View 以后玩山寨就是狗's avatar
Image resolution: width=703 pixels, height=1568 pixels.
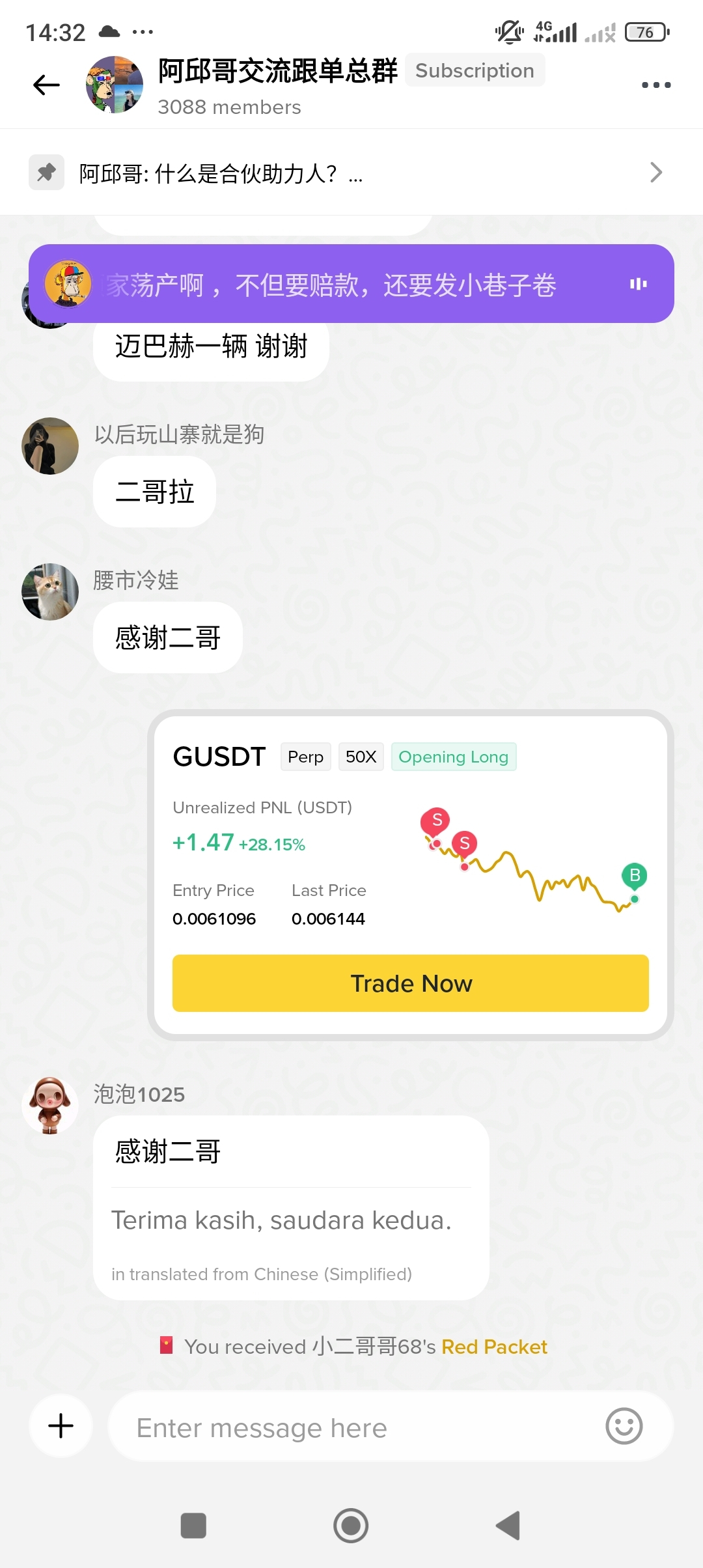pos(50,446)
